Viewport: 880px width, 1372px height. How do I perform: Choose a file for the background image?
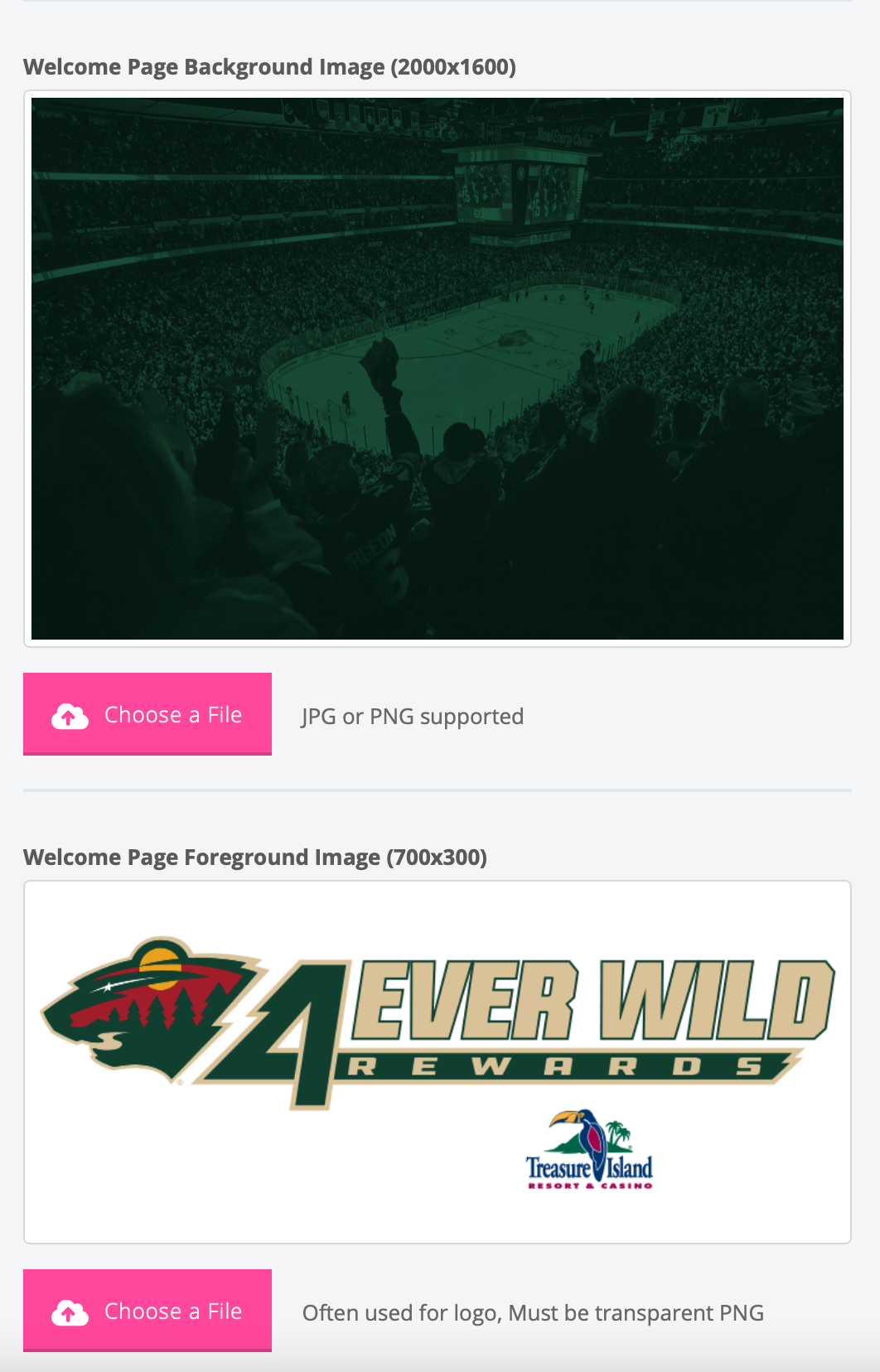coord(147,714)
